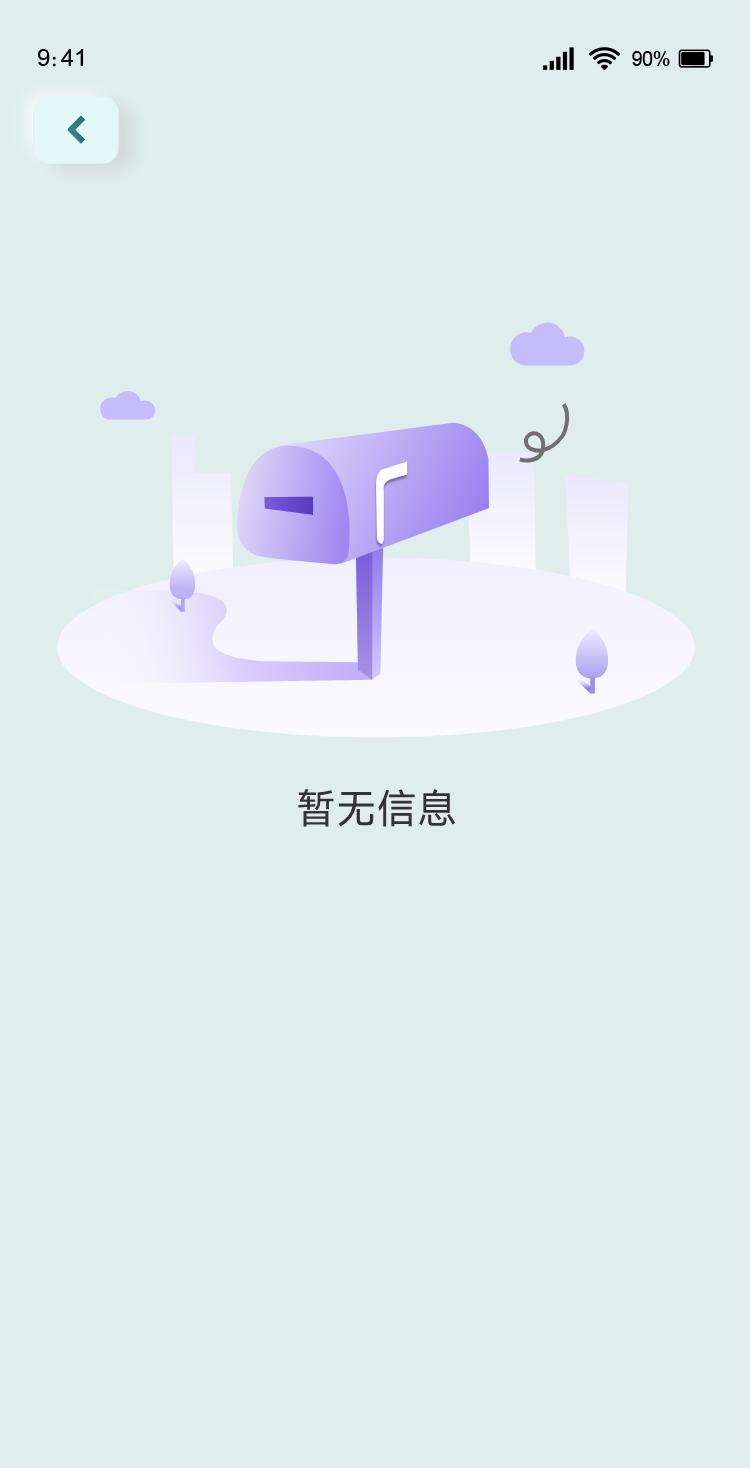
Task: Tap the 90% battery percentage text
Action: click(x=652, y=59)
